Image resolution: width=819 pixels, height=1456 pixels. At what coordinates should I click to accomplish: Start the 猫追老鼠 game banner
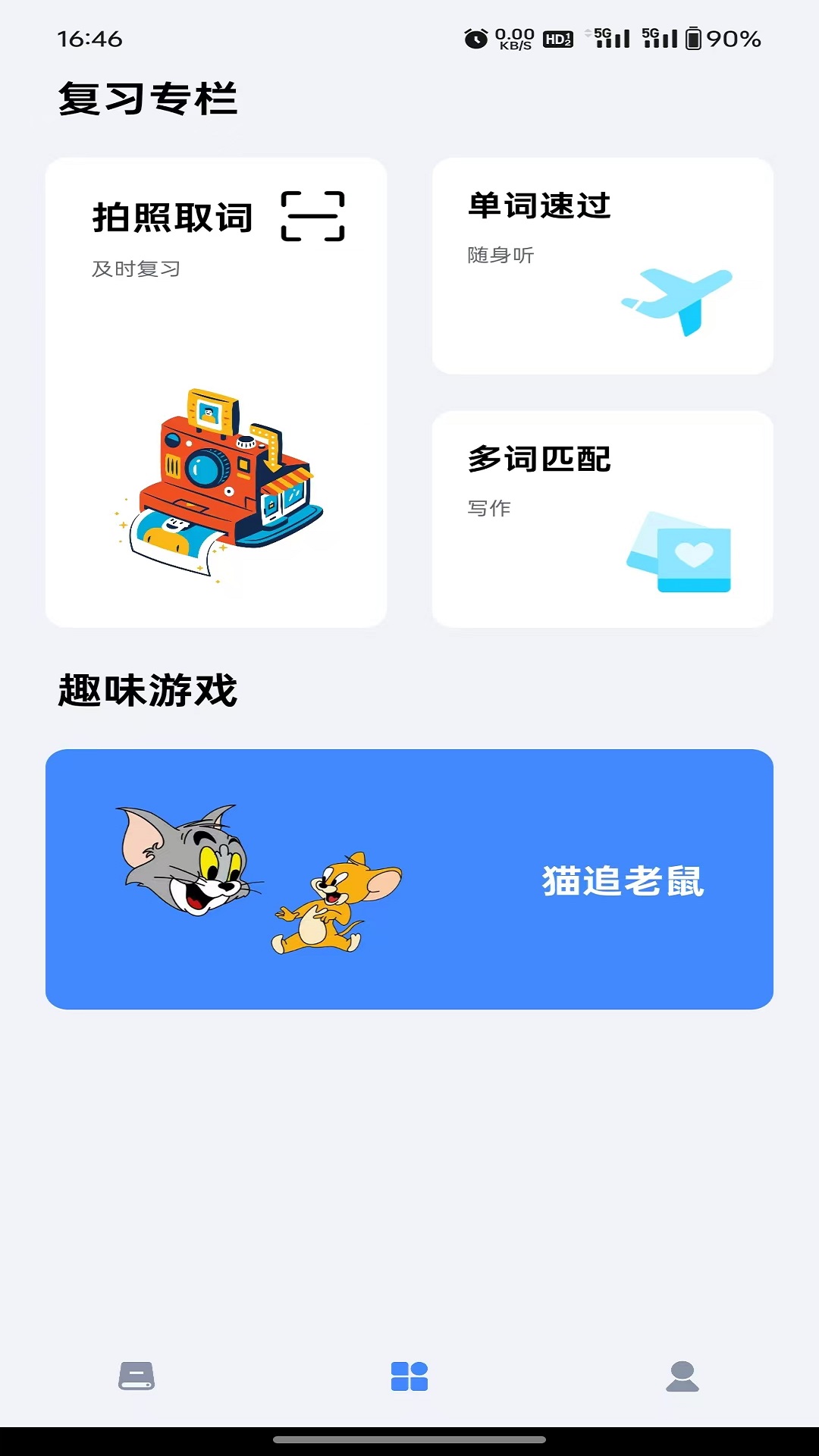(x=409, y=877)
